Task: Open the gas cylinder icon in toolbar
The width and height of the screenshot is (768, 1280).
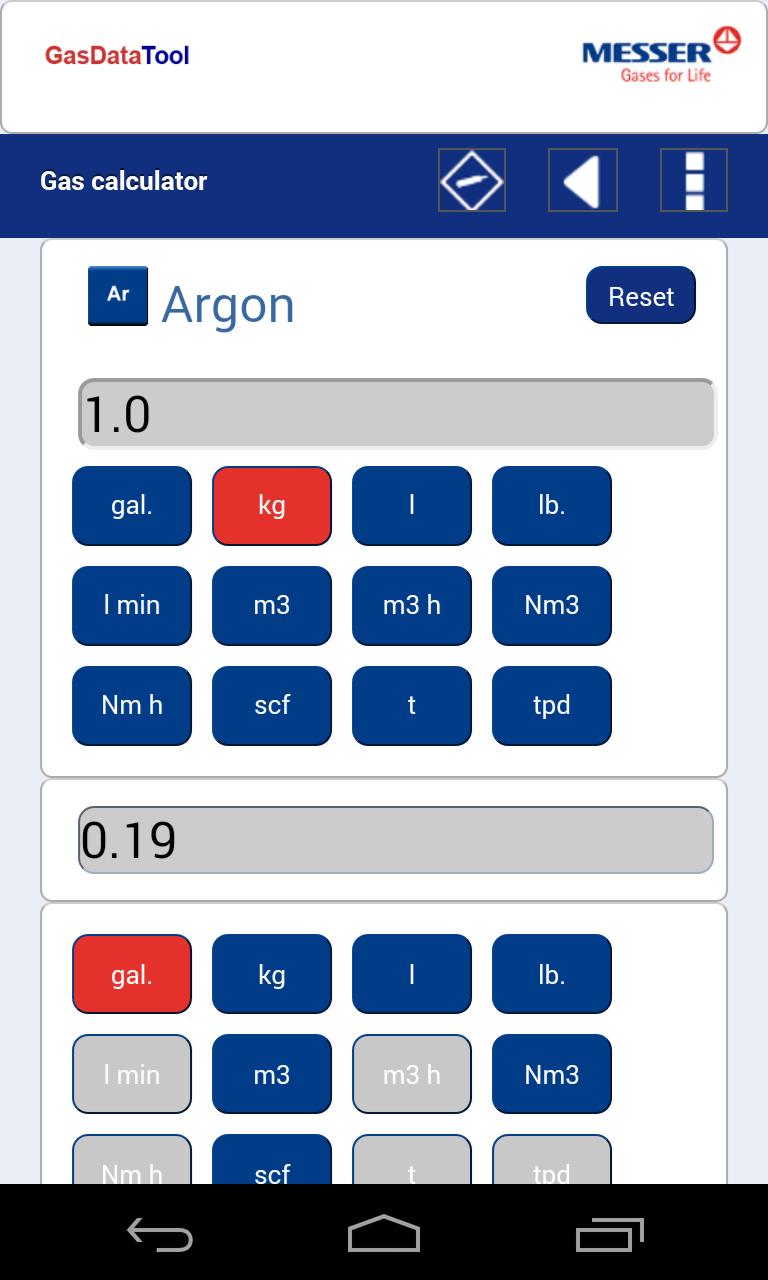Action: [x=472, y=180]
